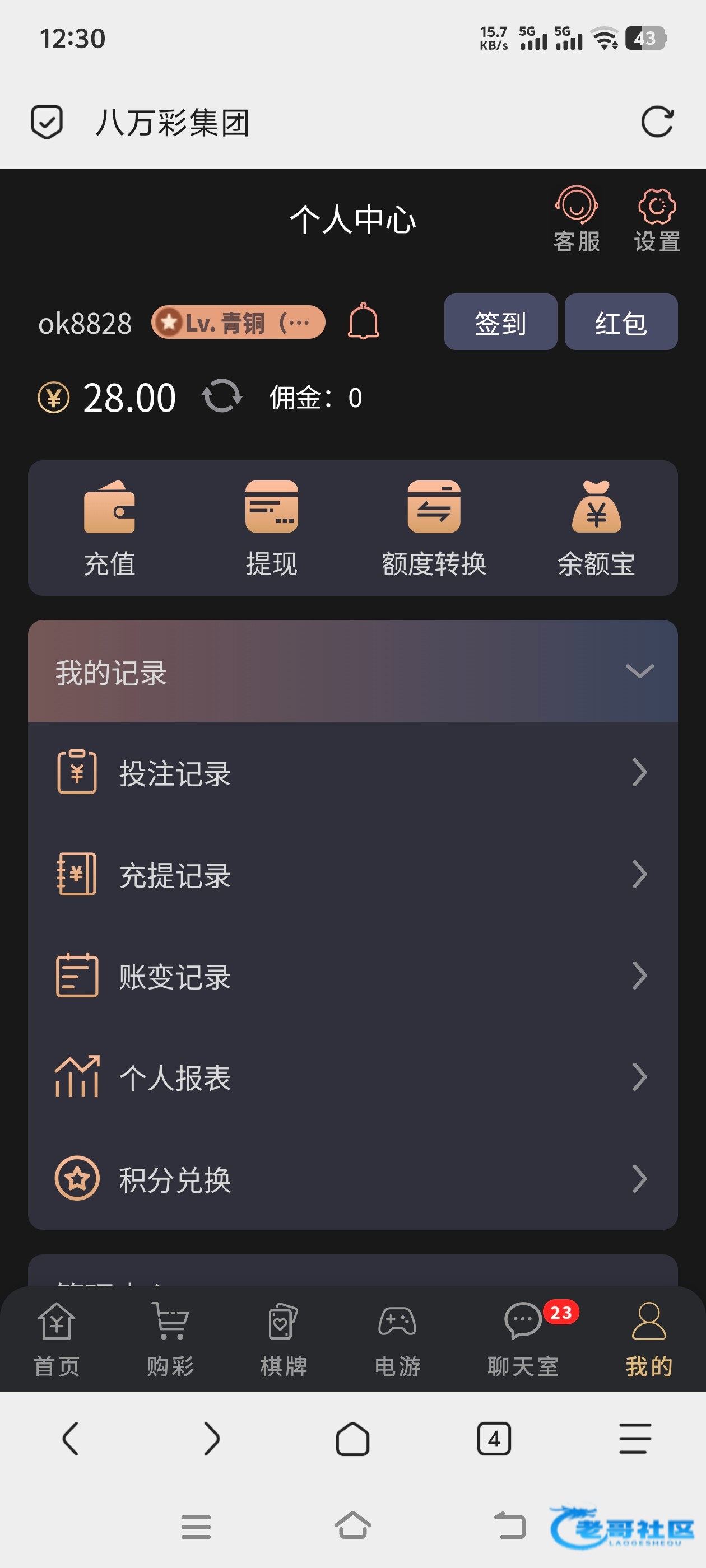View 账变记录 account changes
706x1568 pixels.
click(x=352, y=976)
